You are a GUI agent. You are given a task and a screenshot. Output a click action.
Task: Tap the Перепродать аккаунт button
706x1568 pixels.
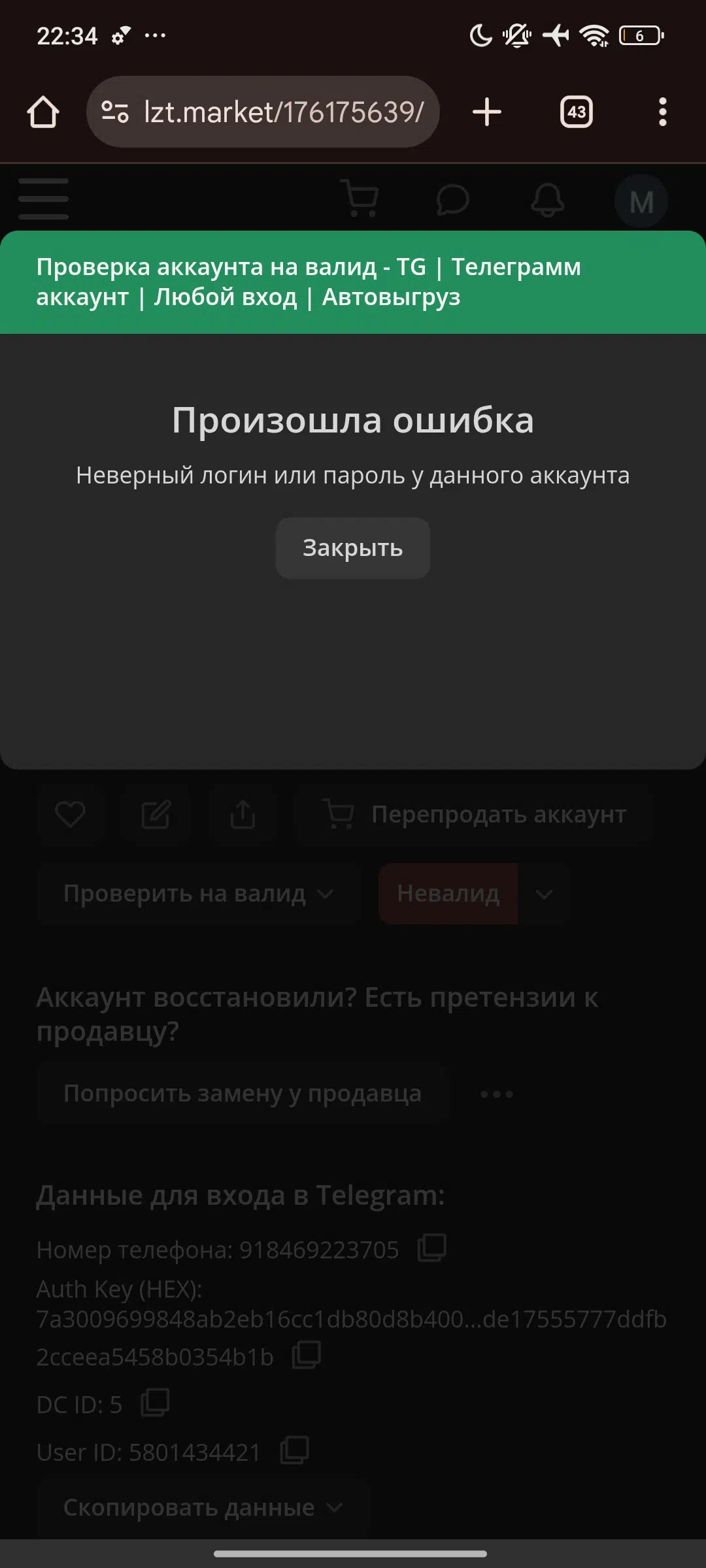(x=475, y=815)
